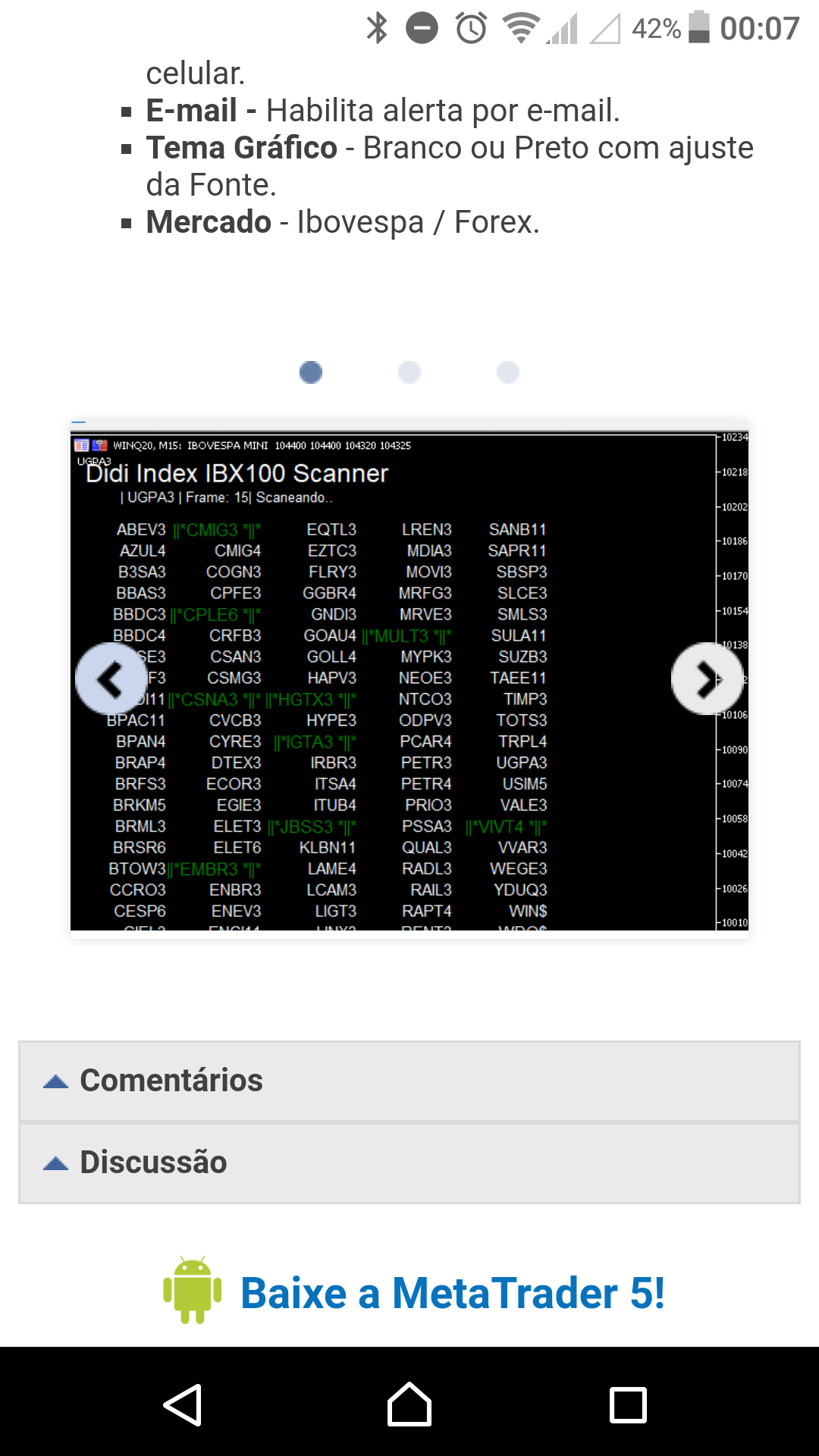
Task: Expand the Discussão section
Action: [x=409, y=1163]
